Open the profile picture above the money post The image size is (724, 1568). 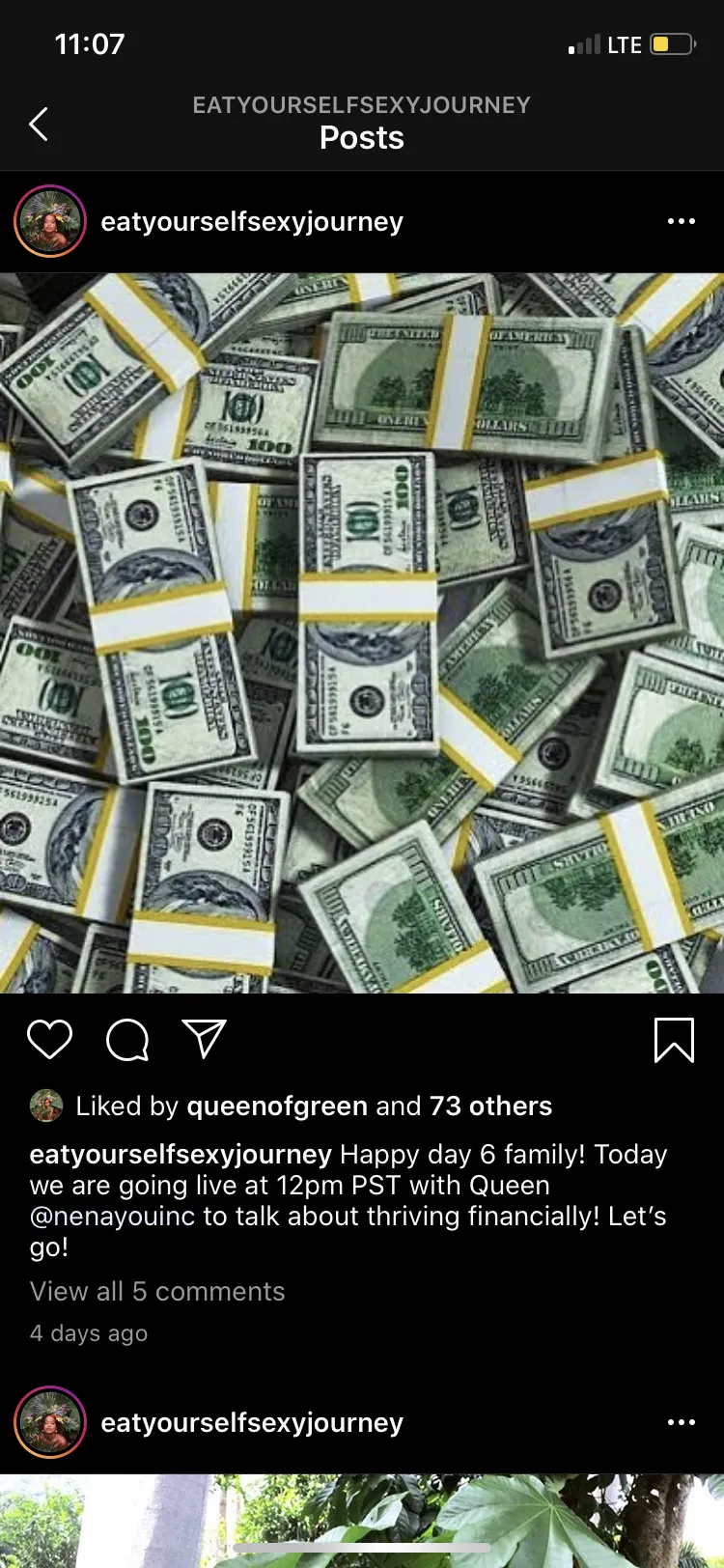pos(50,221)
